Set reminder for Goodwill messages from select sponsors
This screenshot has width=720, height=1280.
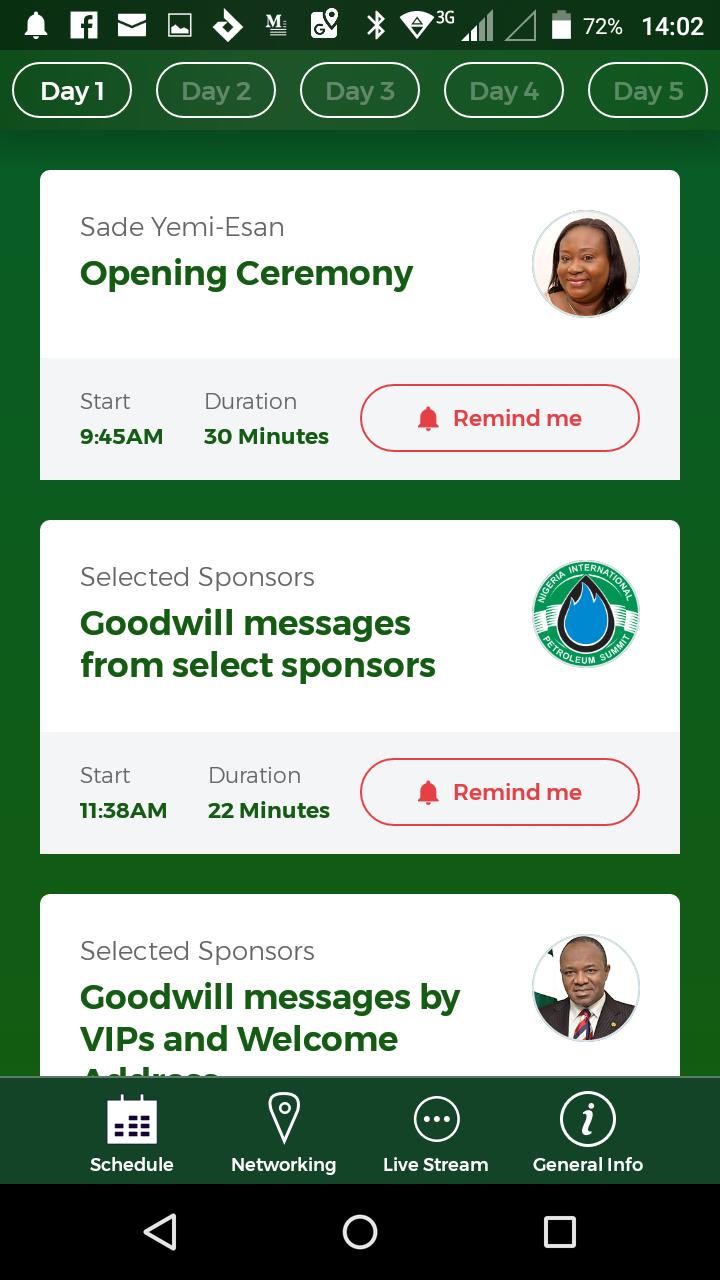click(499, 792)
